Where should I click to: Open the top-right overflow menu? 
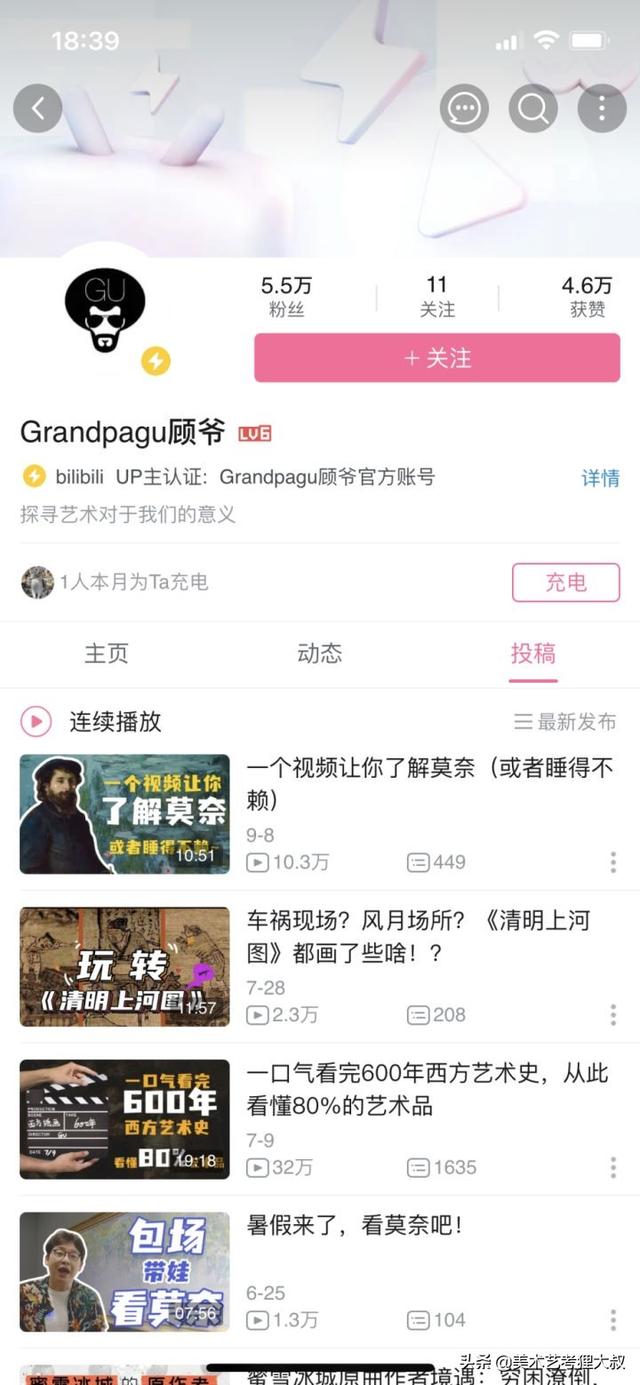(602, 108)
